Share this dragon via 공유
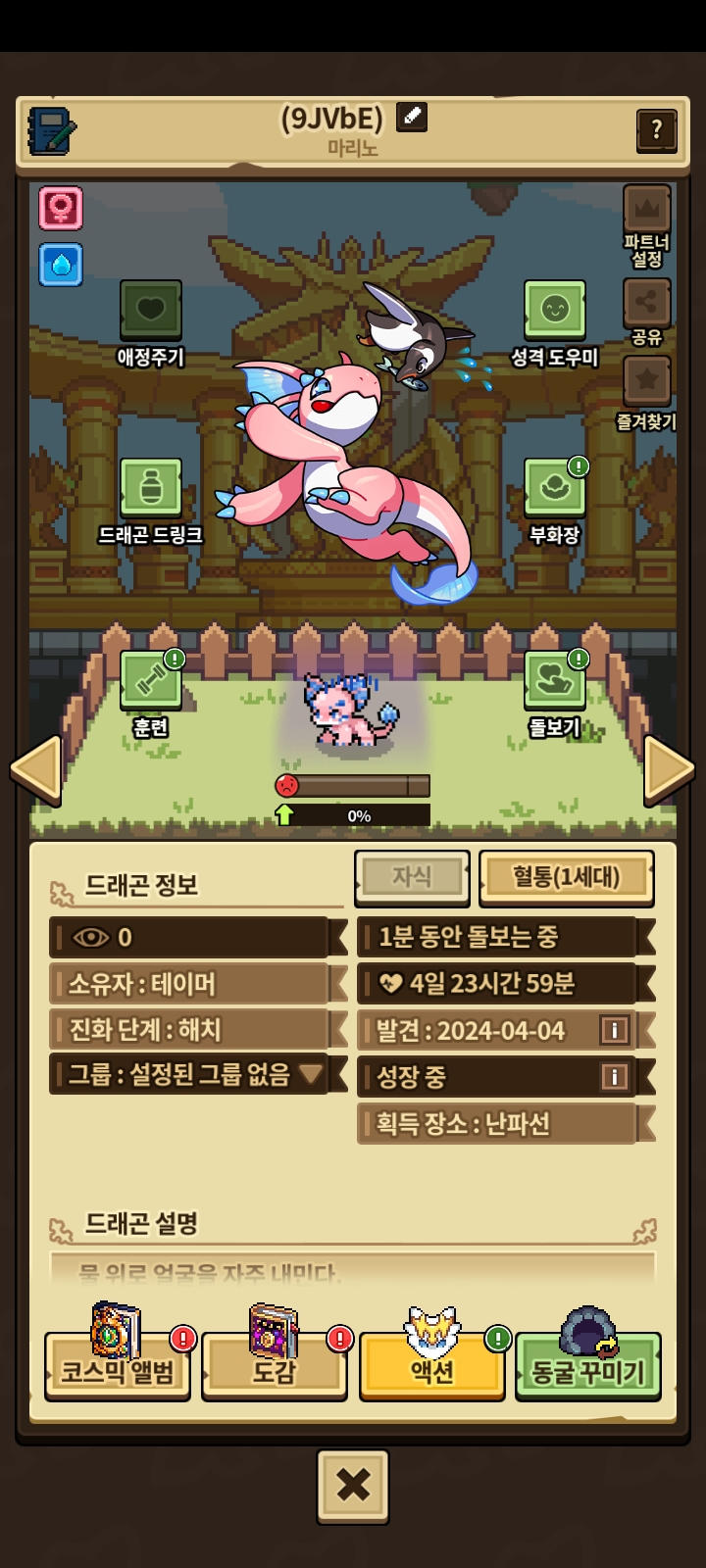Viewport: 706px width, 1568px height. pyautogui.click(x=646, y=304)
